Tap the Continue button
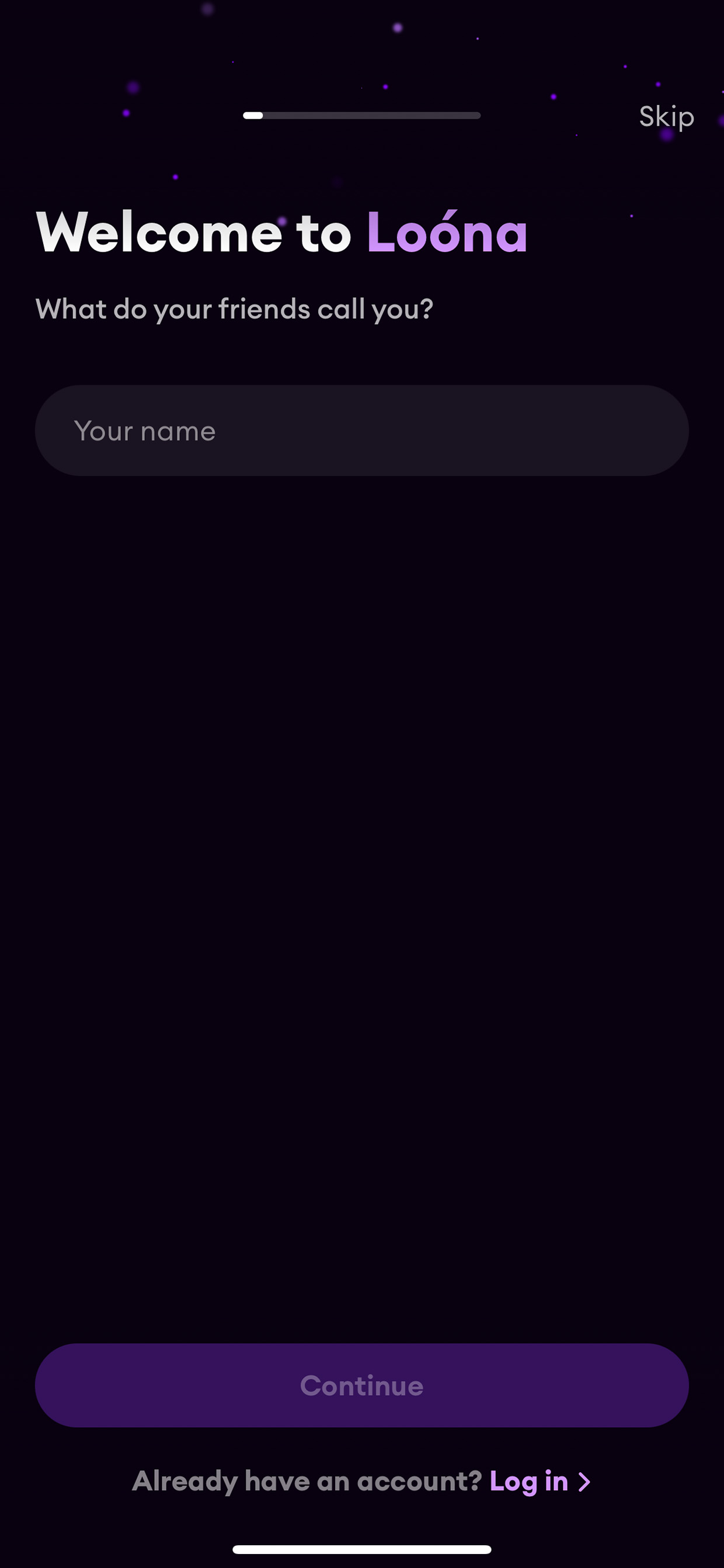 362,1385
